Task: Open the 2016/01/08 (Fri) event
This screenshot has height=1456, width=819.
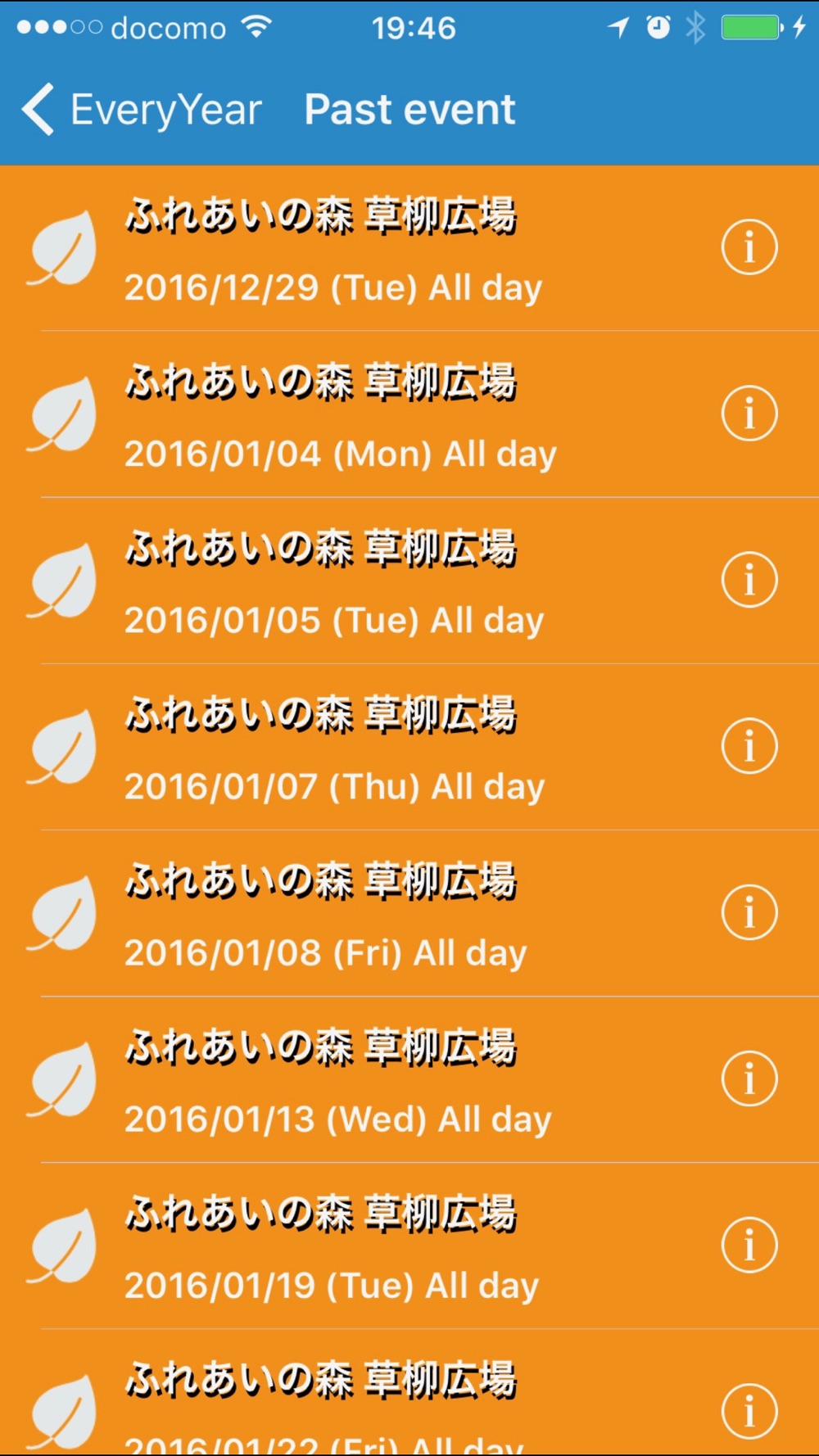Action: [x=409, y=913]
